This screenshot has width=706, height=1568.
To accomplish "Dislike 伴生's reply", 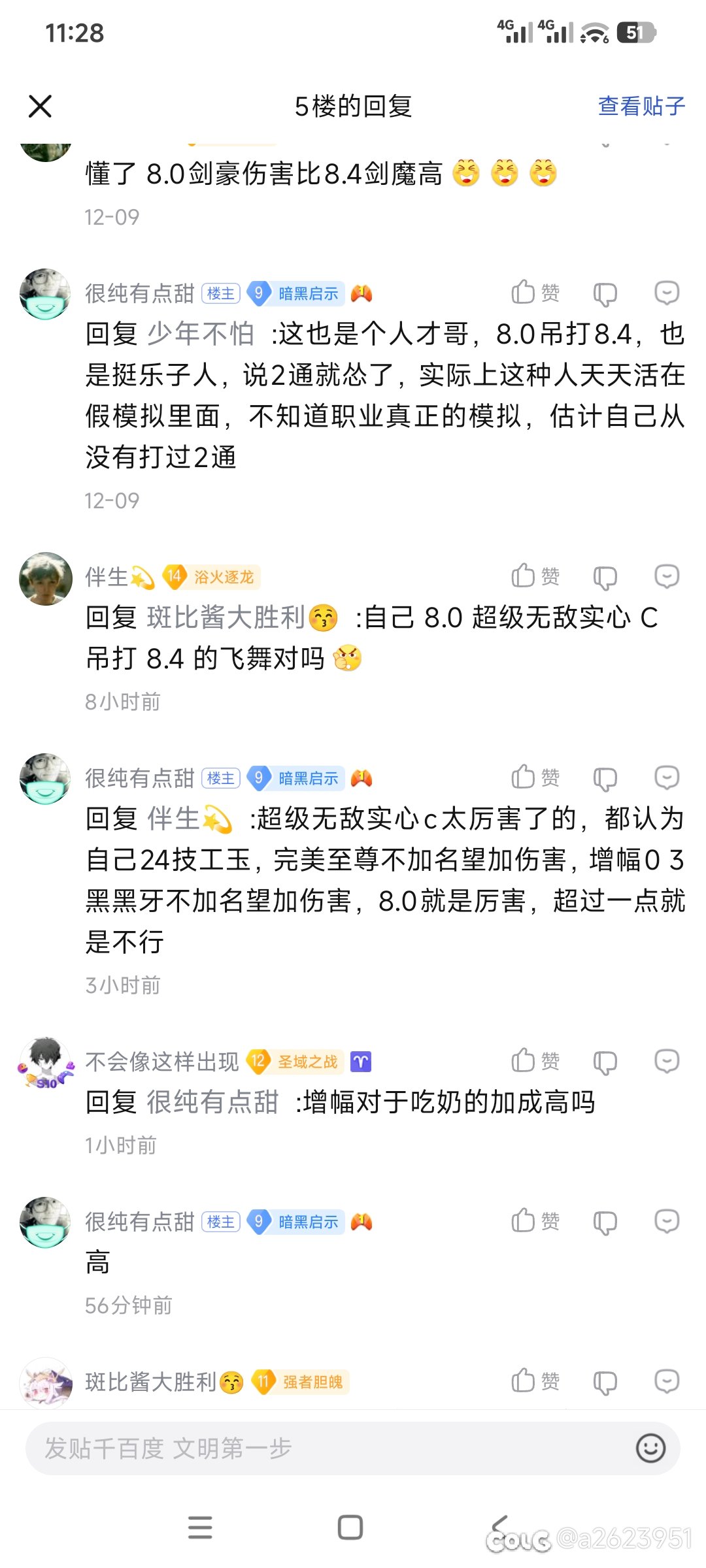I will (605, 578).
